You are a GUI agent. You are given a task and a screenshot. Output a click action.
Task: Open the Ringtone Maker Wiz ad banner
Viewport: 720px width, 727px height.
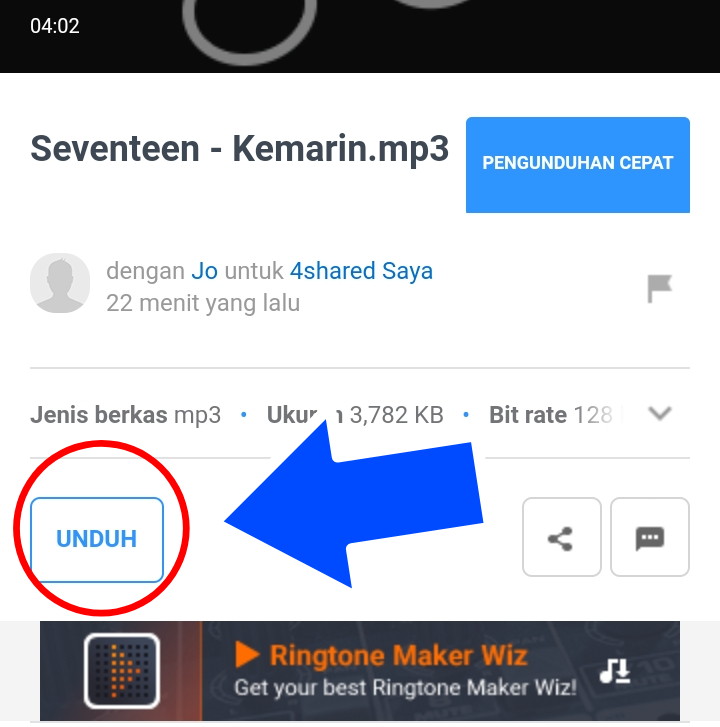tap(360, 671)
